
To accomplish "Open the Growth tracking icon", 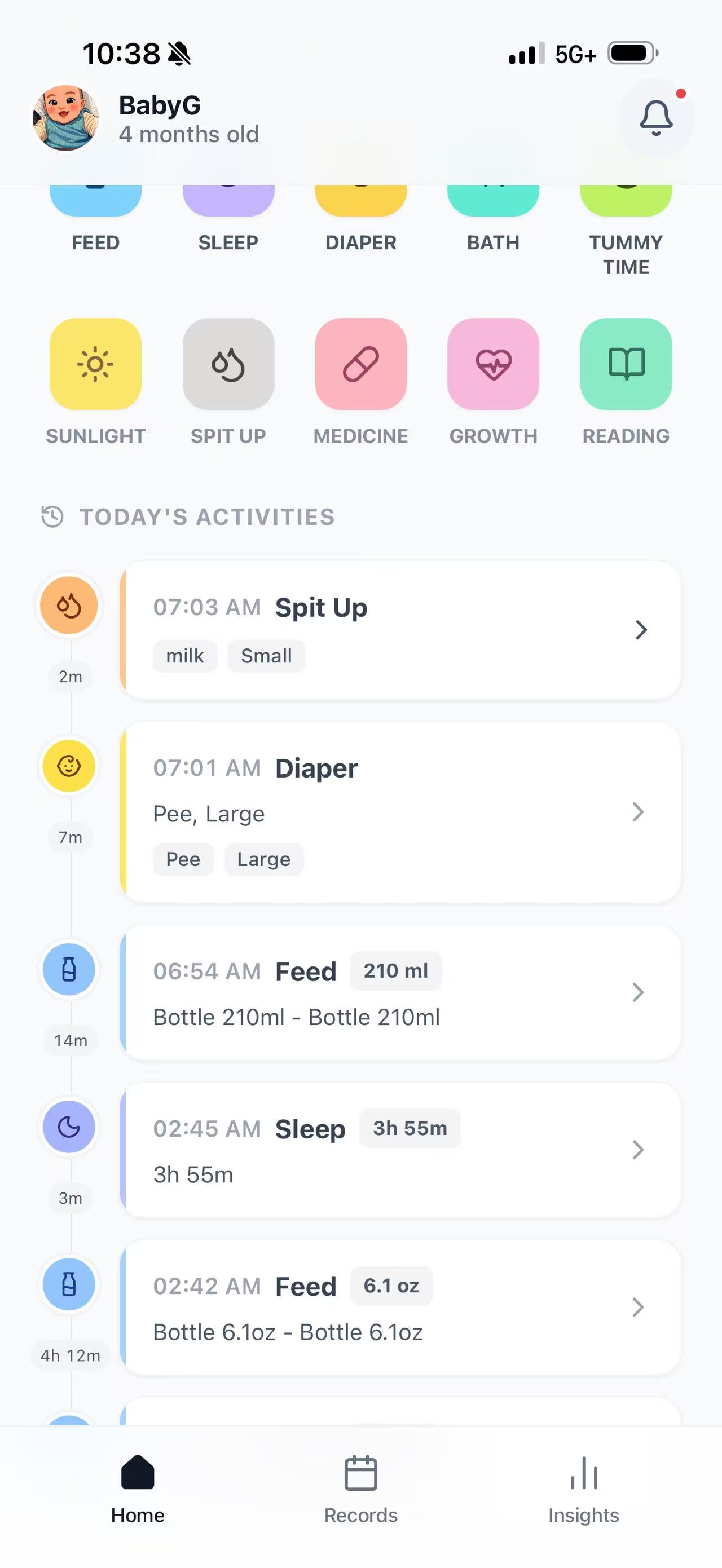I will click(x=493, y=364).
